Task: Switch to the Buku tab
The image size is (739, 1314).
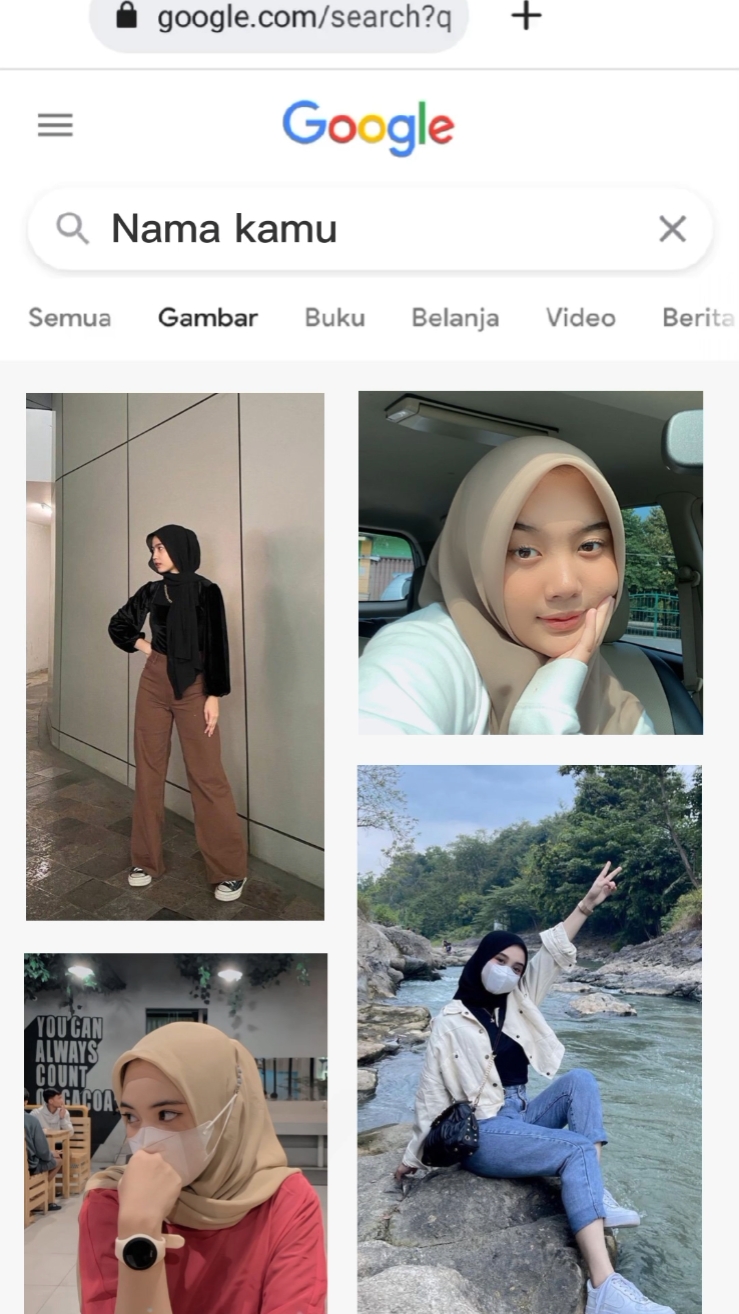Action: click(335, 318)
